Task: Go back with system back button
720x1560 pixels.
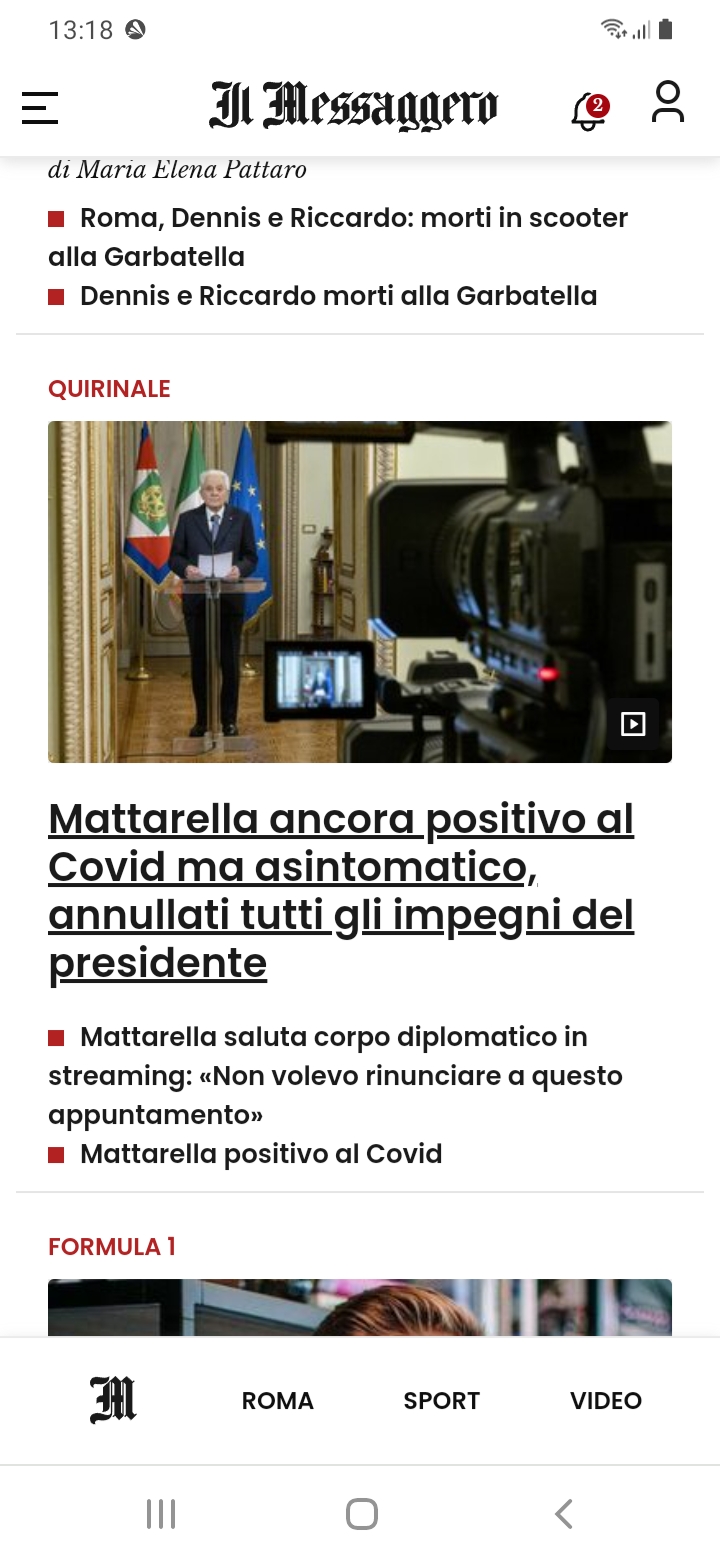Action: click(x=563, y=1514)
